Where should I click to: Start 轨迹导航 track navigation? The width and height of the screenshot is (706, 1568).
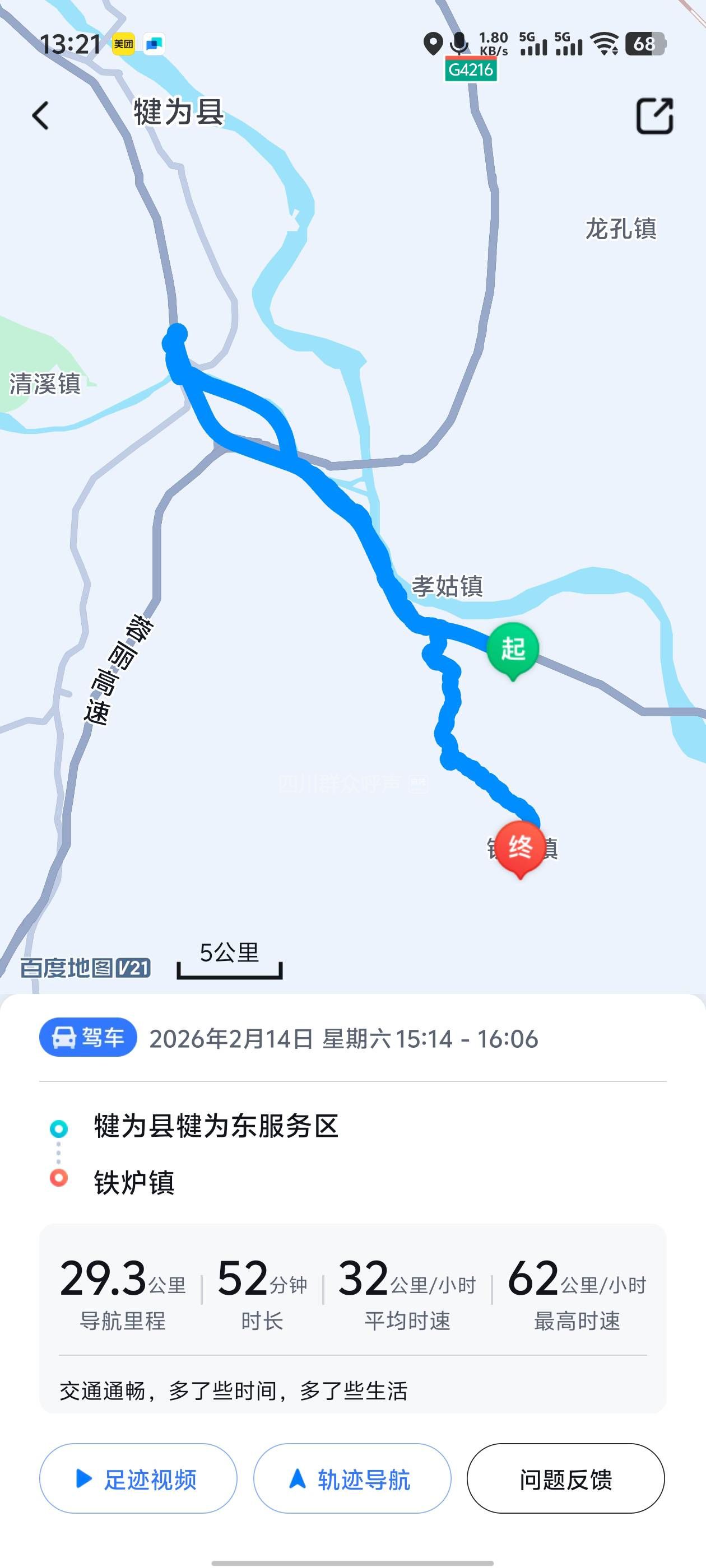[x=352, y=1478]
